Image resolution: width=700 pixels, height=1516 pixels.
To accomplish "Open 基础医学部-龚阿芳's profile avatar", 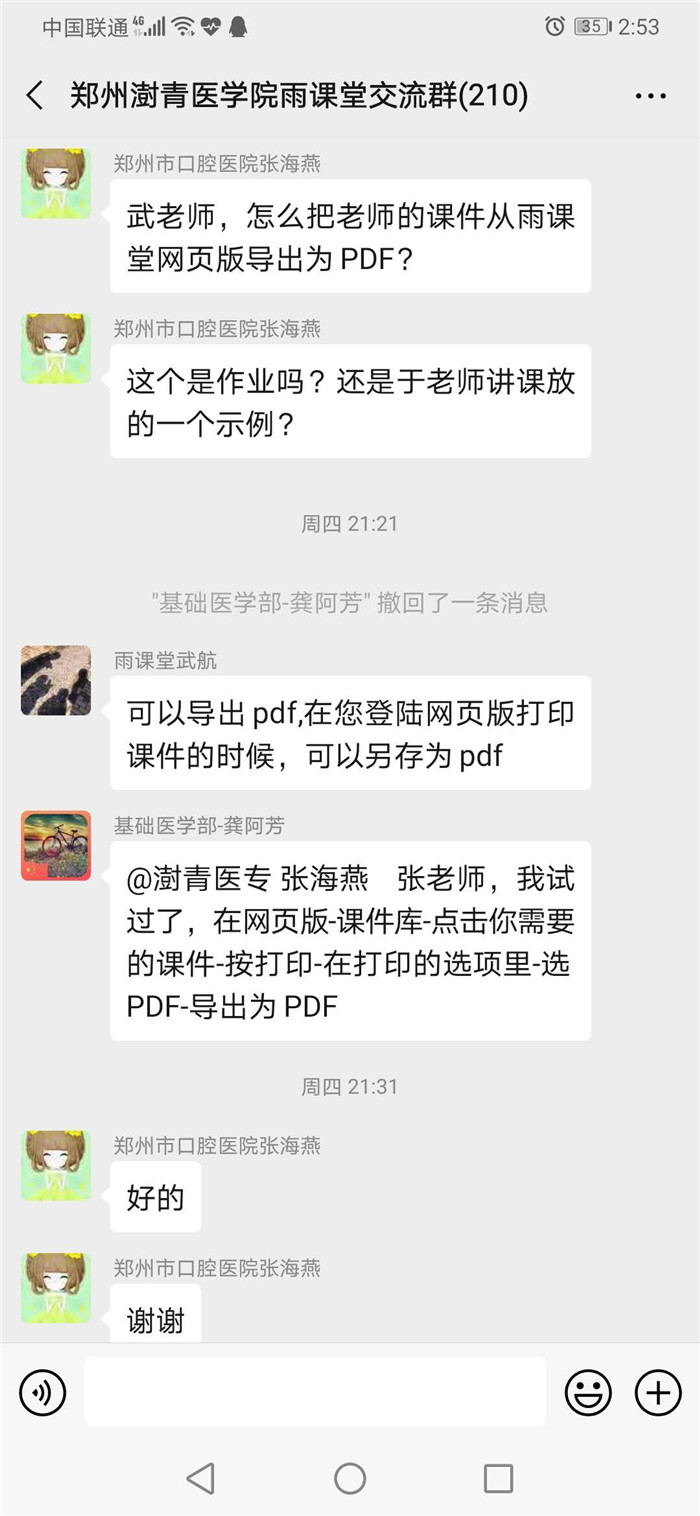I will coord(56,845).
